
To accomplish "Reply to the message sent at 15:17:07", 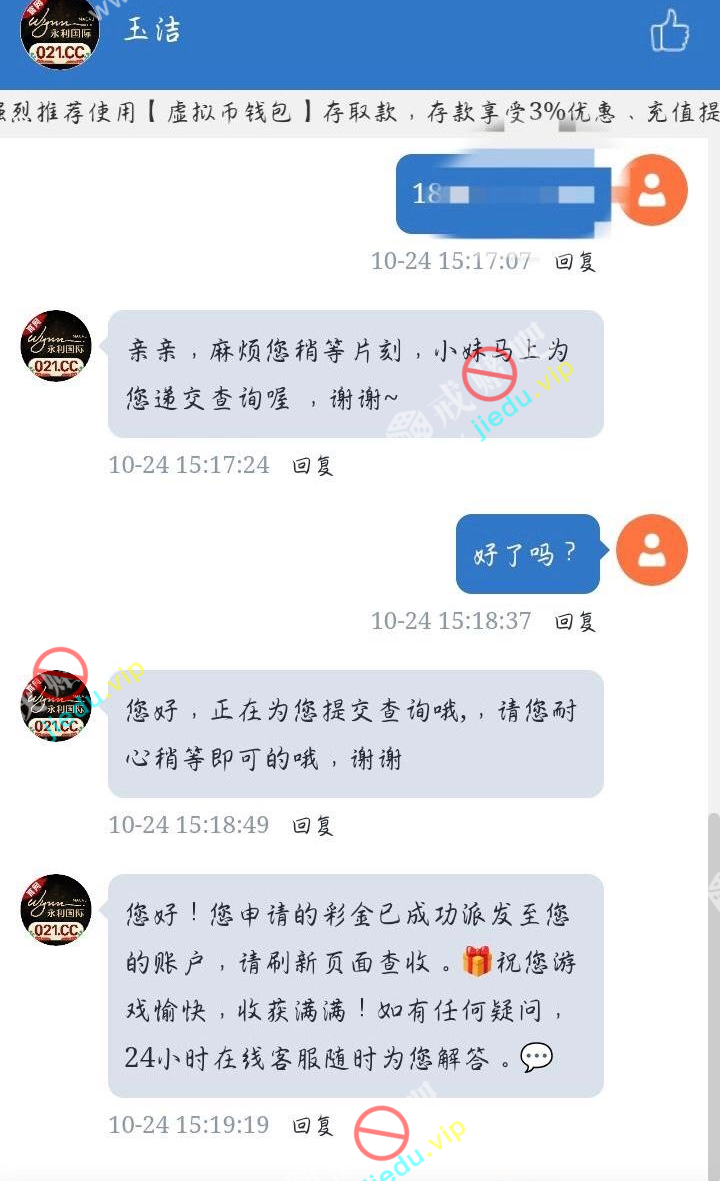I will 575,262.
